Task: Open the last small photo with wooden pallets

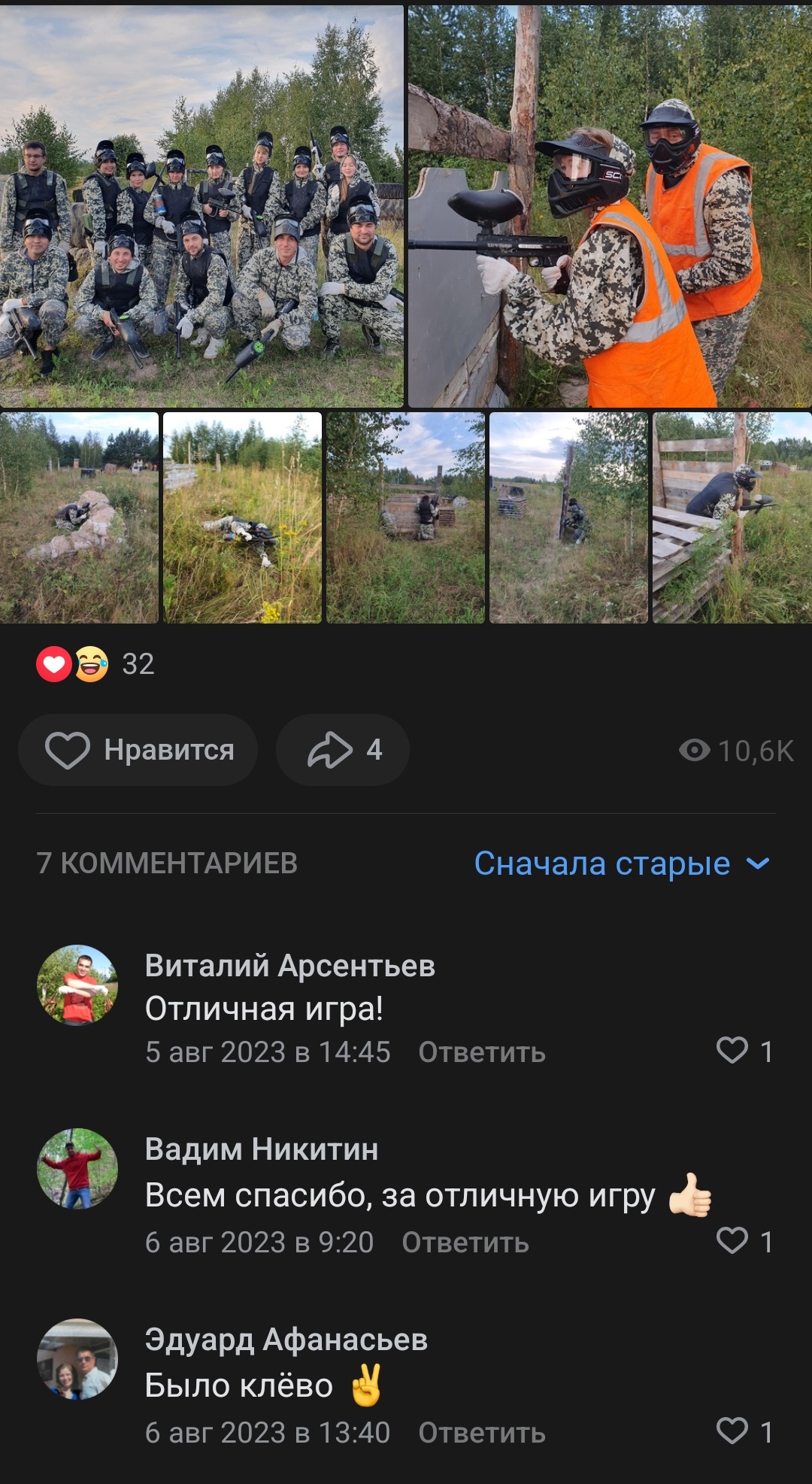Action: click(732, 517)
